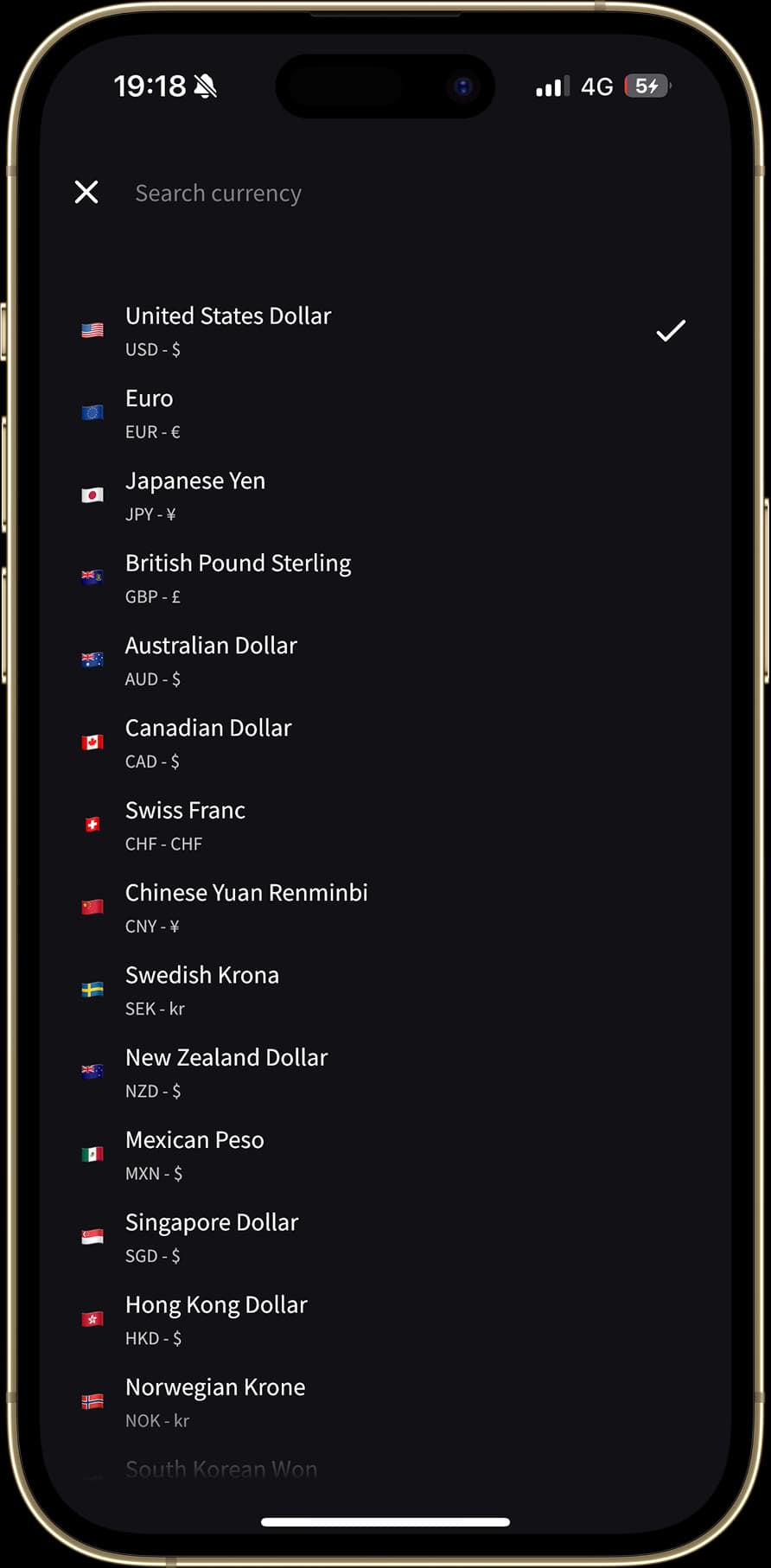771x1568 pixels.
Task: Click the British flag next to Pound Sterling
Action: click(92, 577)
